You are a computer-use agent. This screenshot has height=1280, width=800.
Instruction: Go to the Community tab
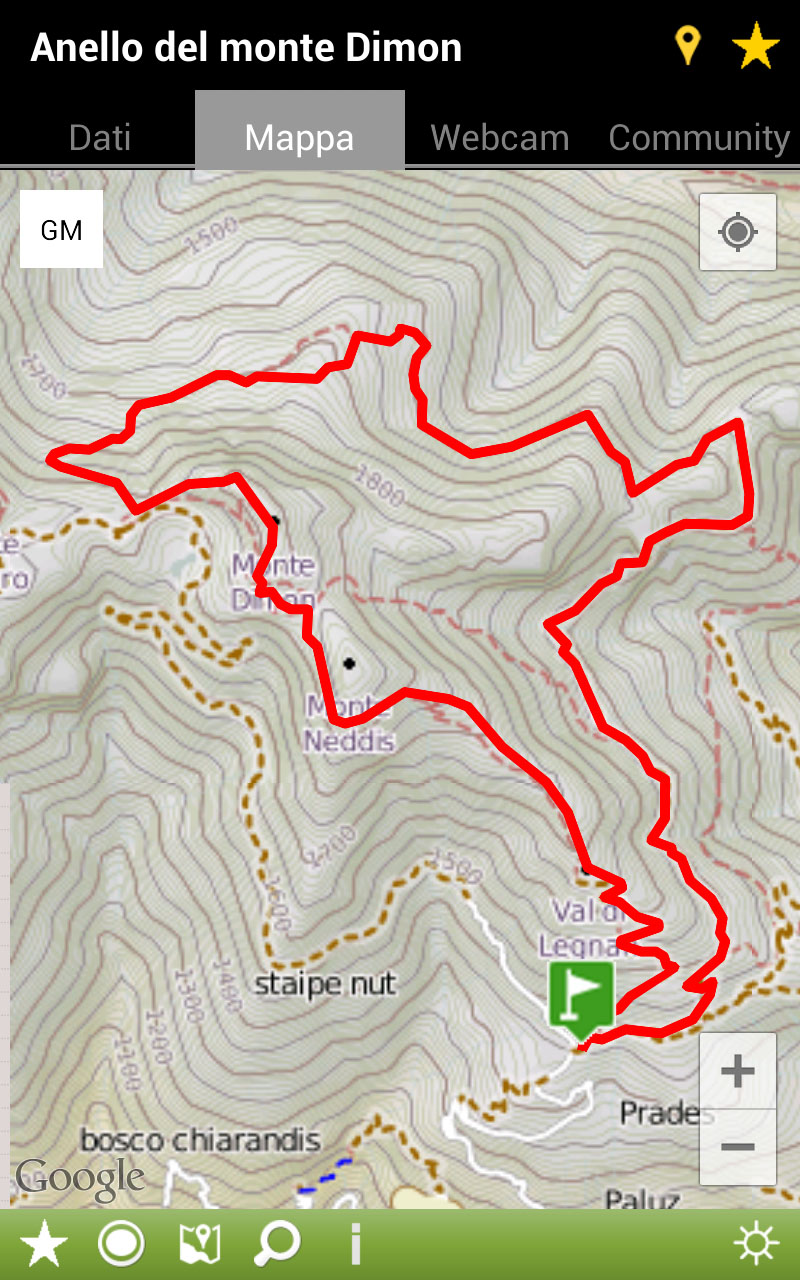point(699,137)
